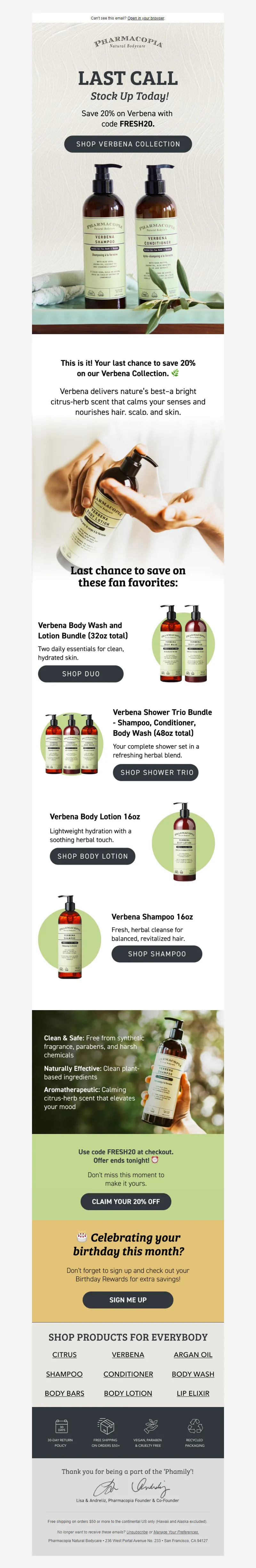This screenshot has width=256, height=1568.
Task: Browse the Argan Oil link
Action: tap(193, 1354)
